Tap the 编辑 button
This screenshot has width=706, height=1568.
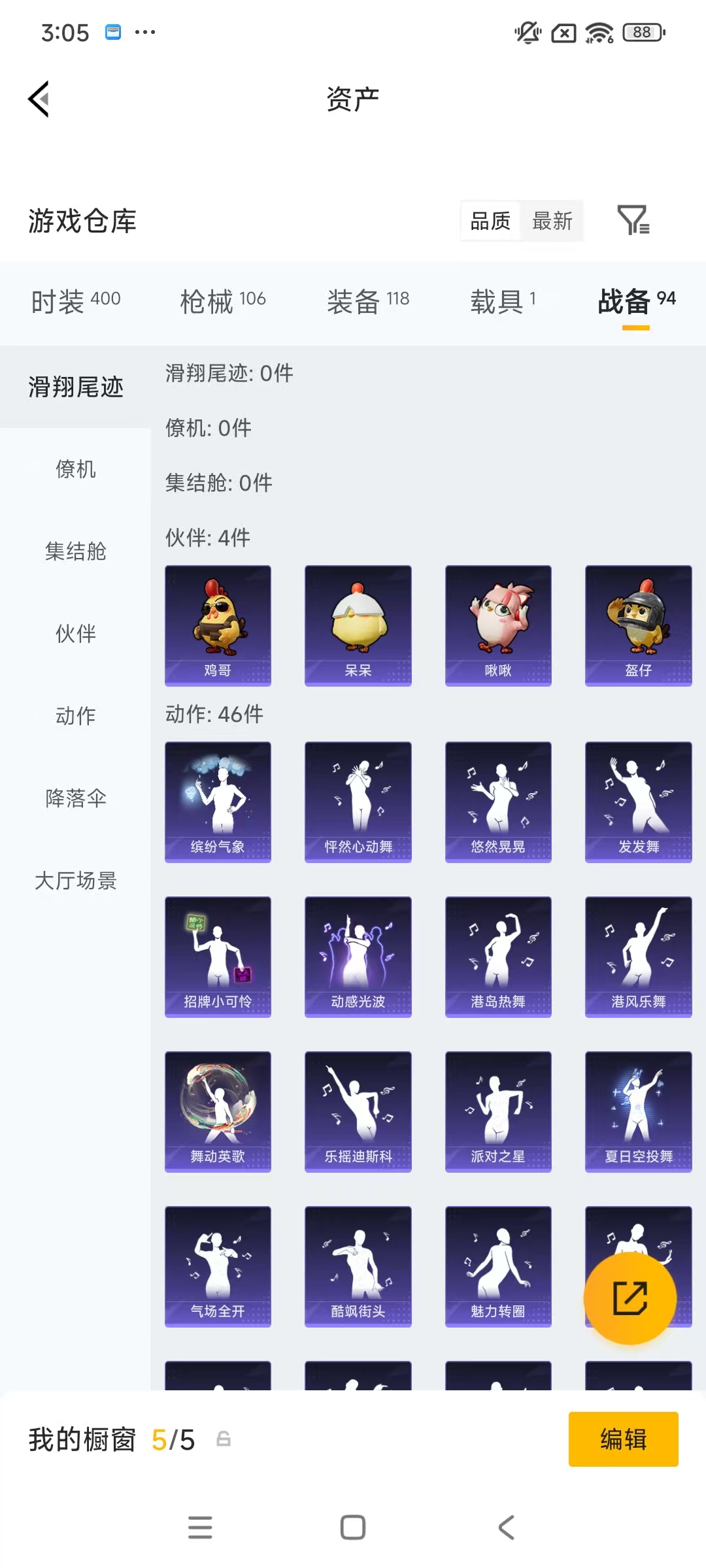pyautogui.click(x=623, y=1439)
